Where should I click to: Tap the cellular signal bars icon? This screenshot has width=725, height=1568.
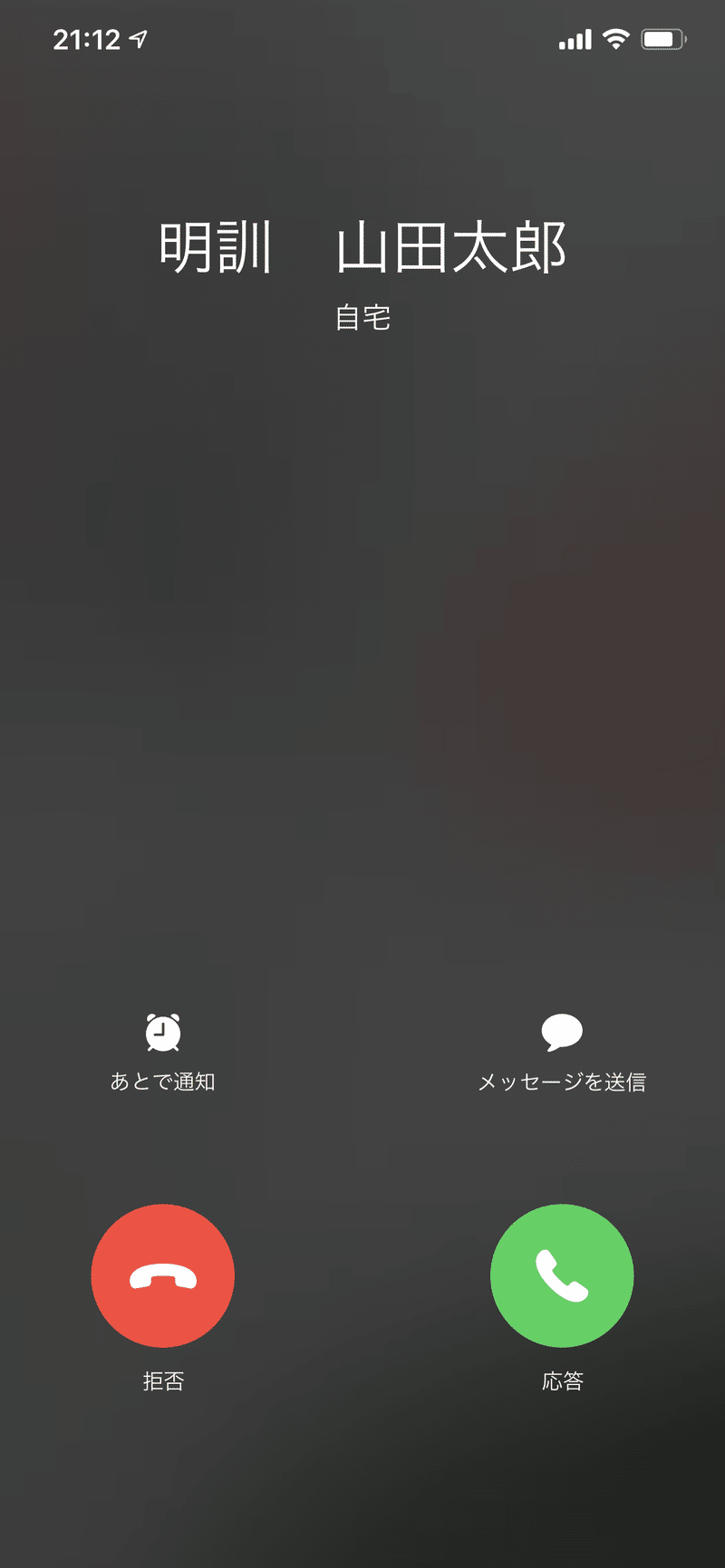tap(575, 39)
